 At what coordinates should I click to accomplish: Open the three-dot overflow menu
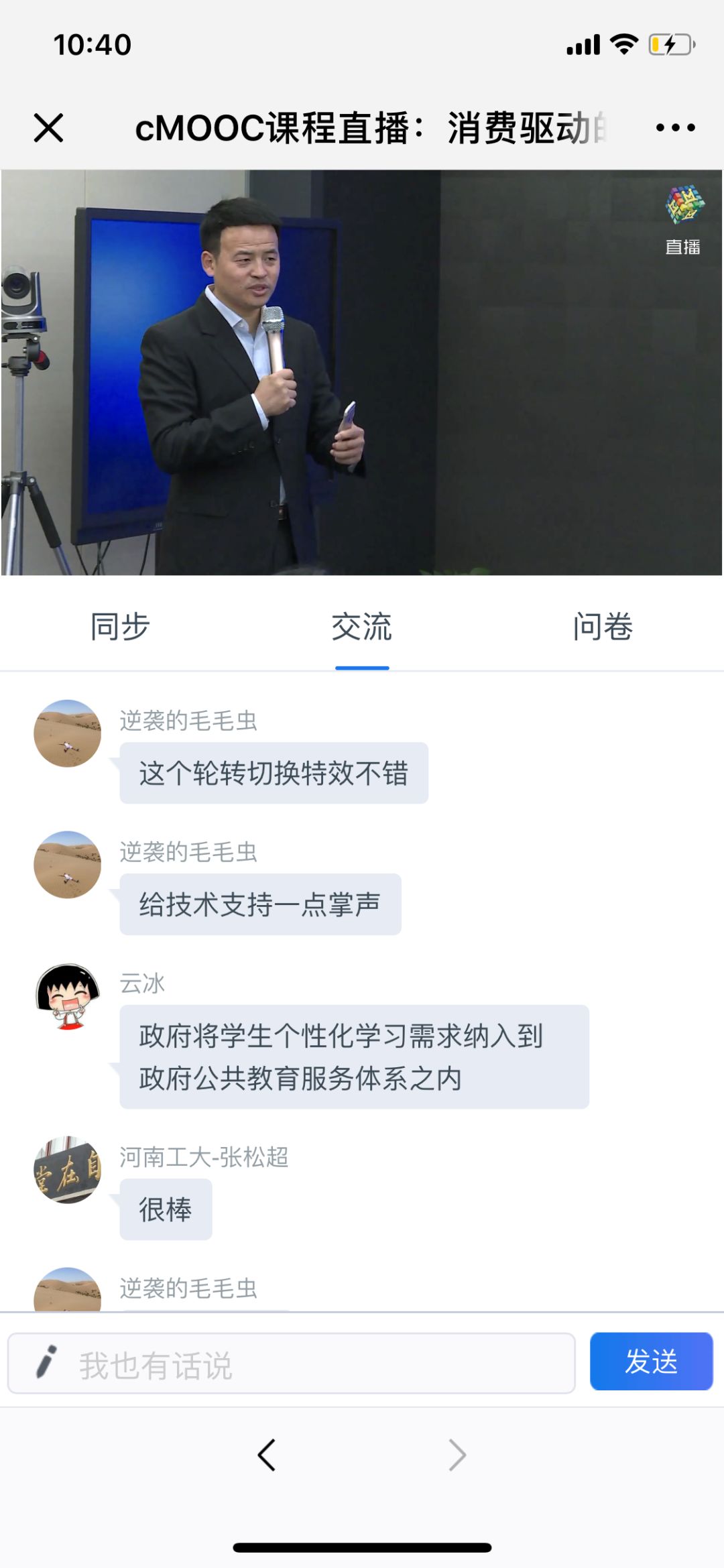coord(675,127)
